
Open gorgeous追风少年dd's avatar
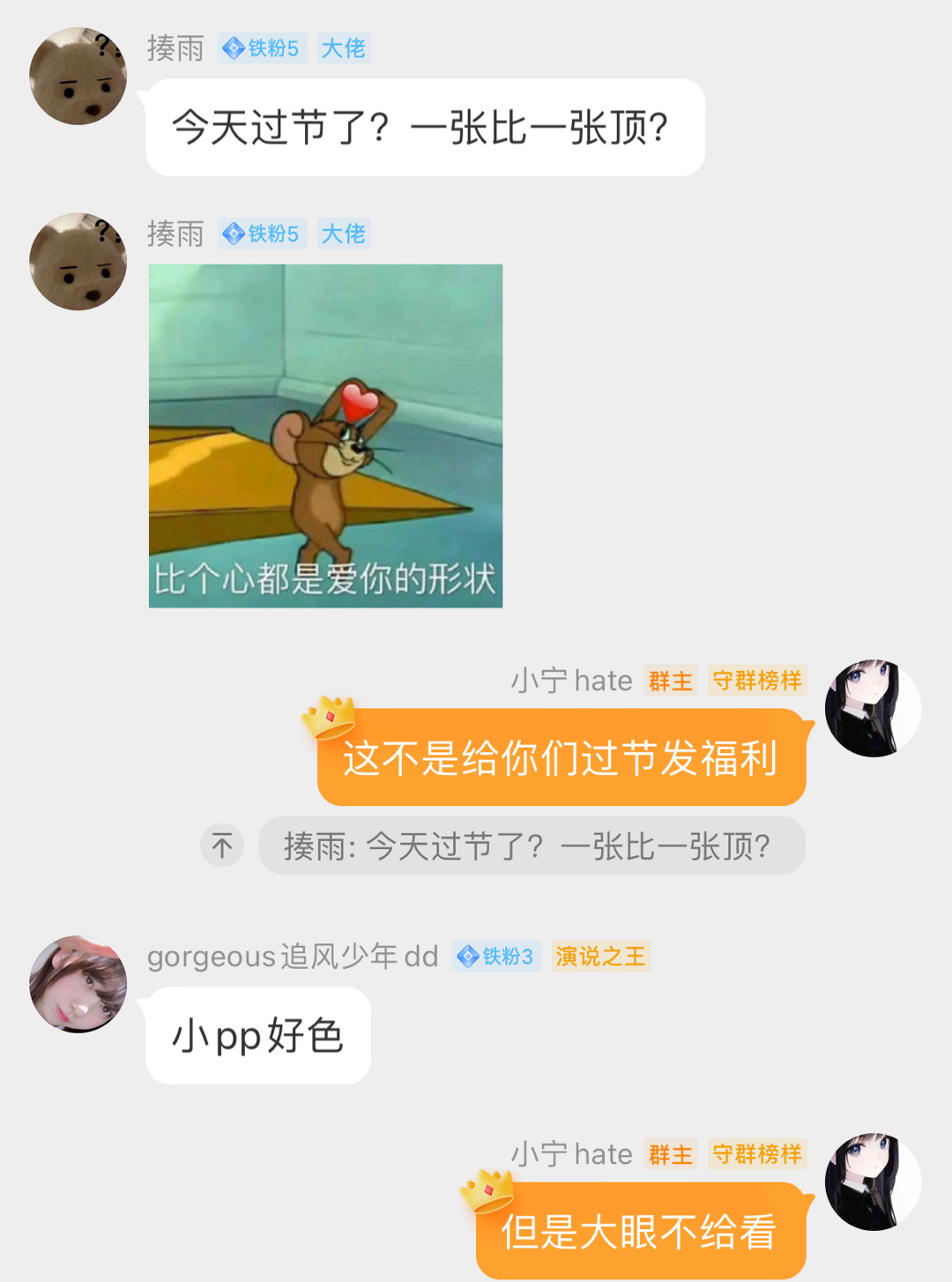tap(78, 984)
